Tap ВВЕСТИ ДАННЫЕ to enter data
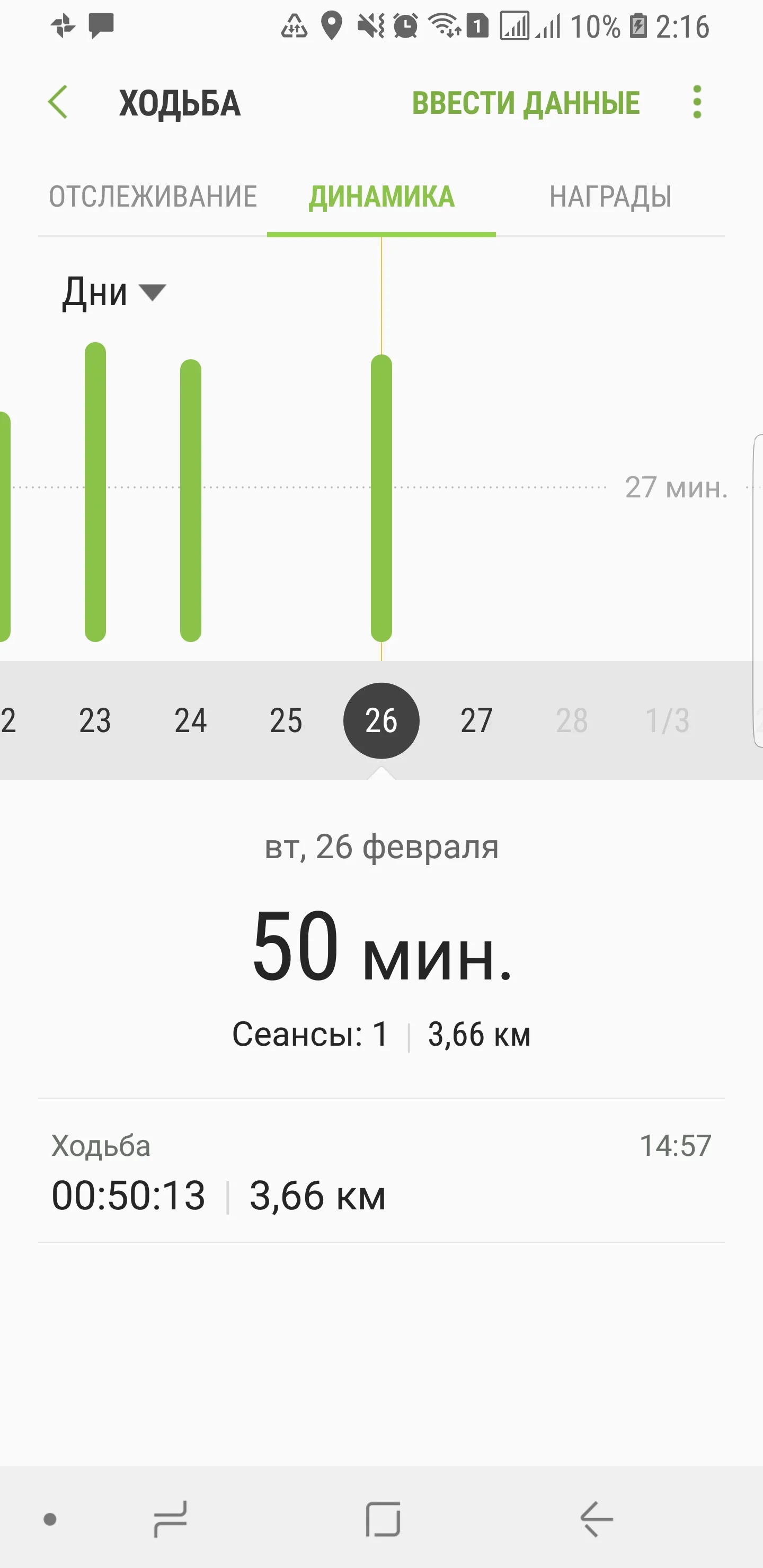763x1568 pixels. point(526,103)
